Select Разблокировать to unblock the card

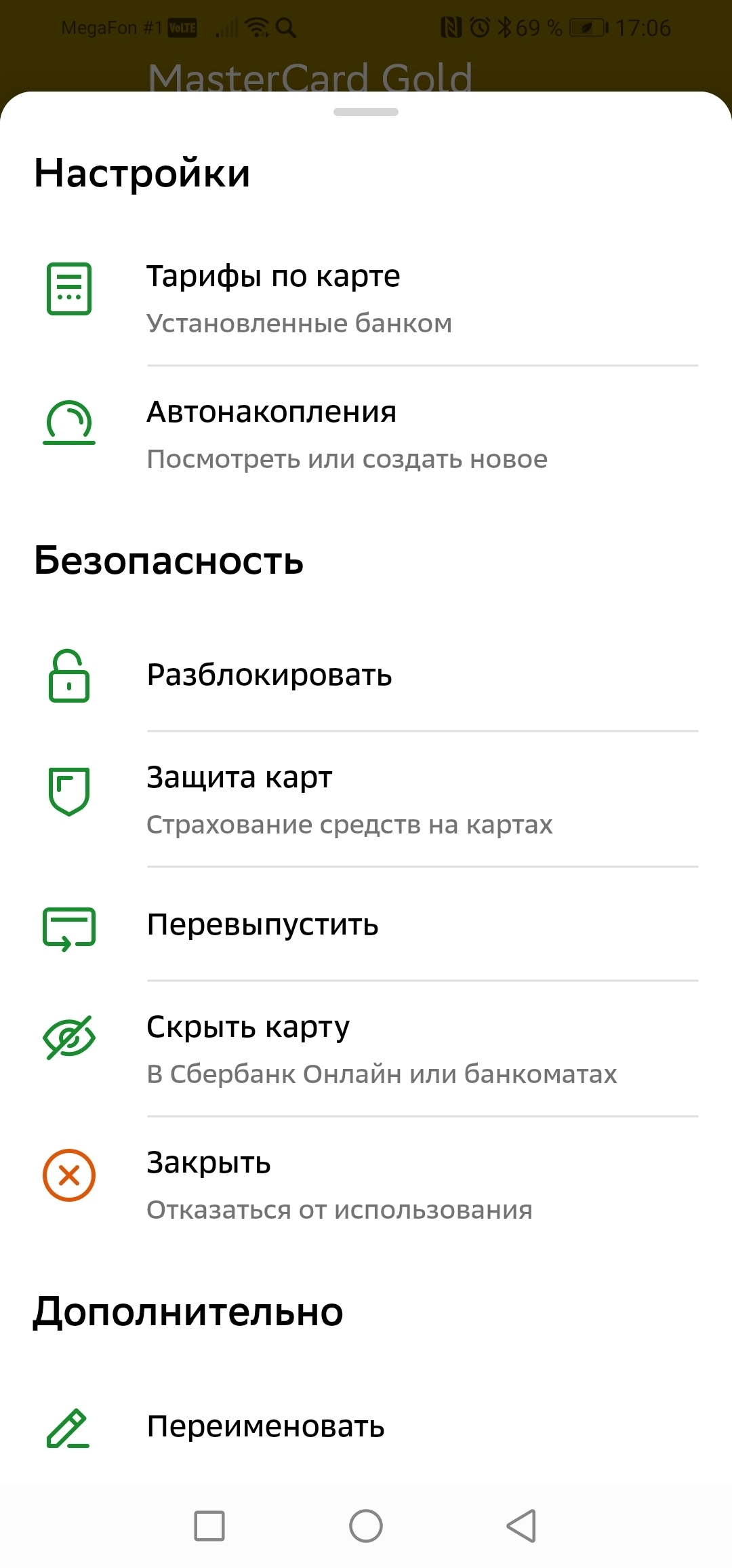(366, 675)
